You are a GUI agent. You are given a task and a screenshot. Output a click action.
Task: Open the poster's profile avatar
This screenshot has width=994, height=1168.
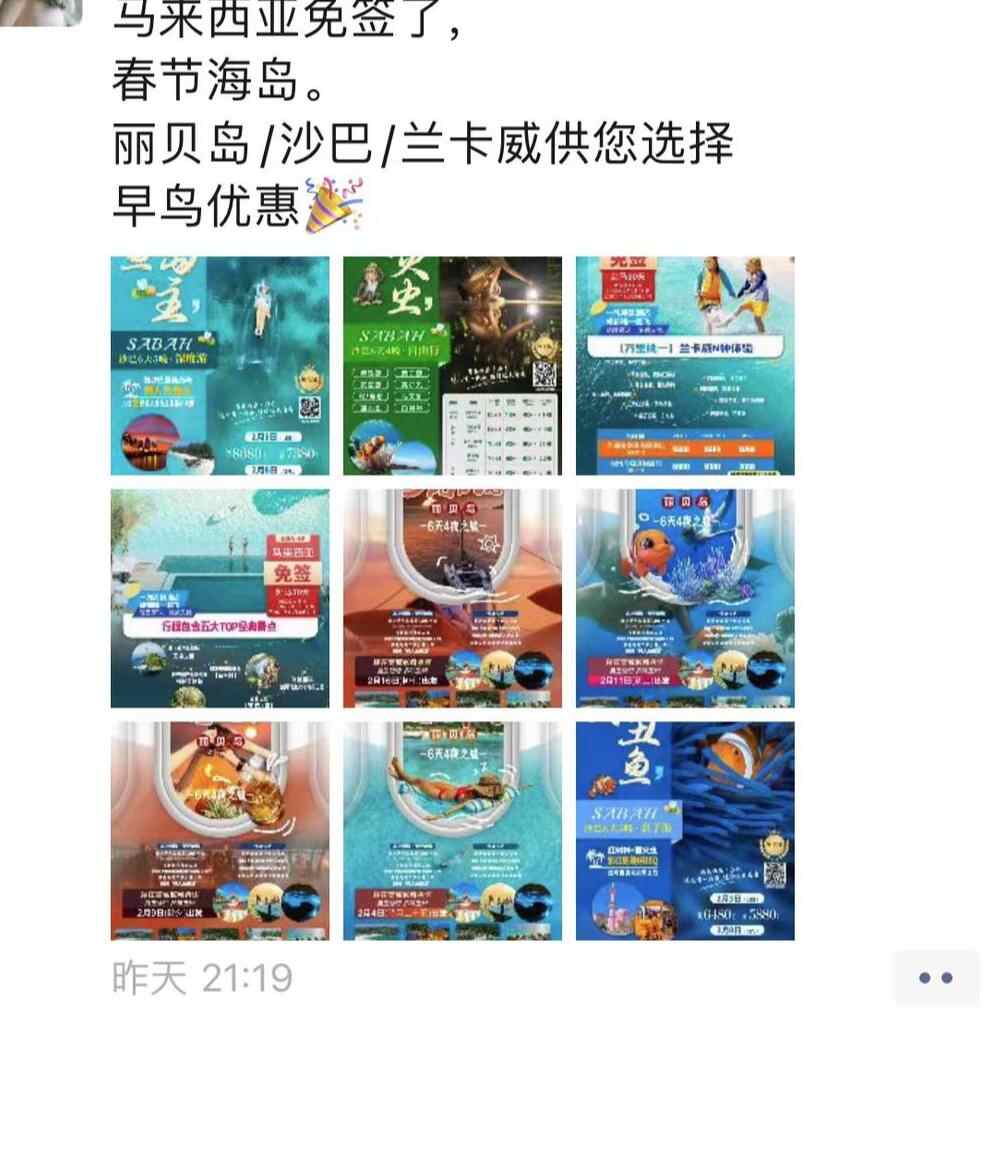pos(40,10)
